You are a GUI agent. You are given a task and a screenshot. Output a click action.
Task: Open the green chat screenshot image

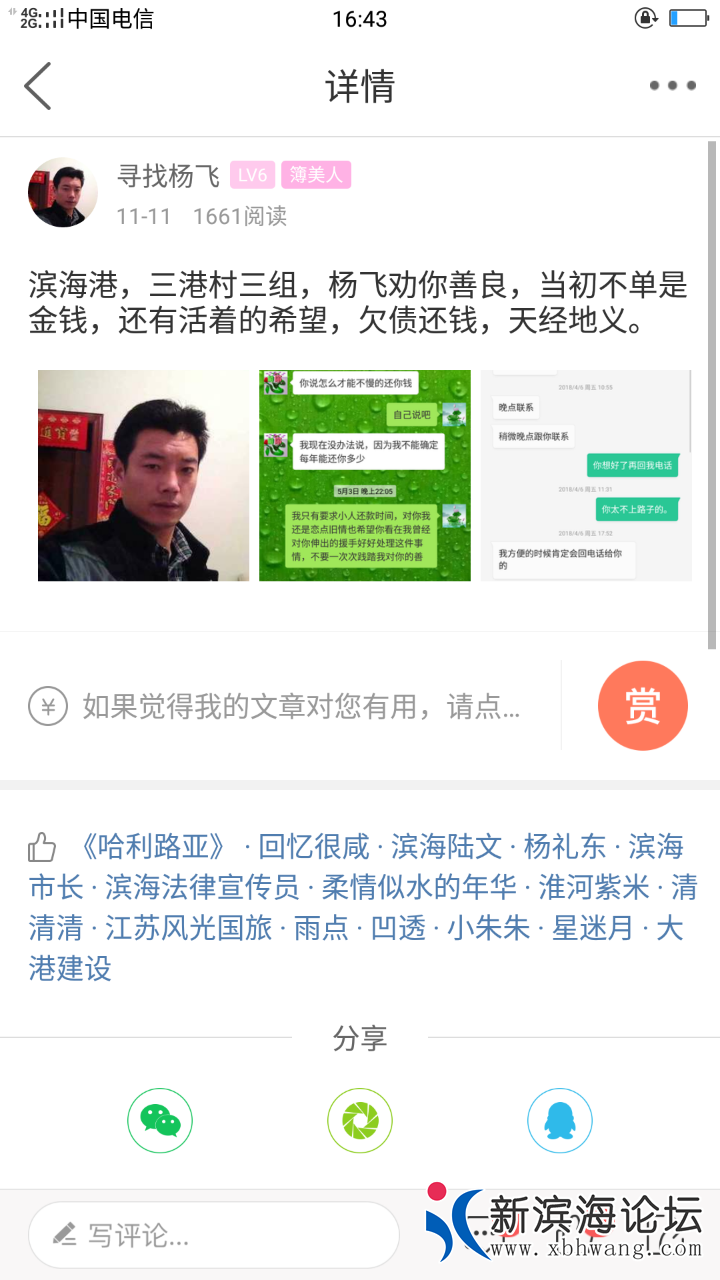click(x=364, y=475)
